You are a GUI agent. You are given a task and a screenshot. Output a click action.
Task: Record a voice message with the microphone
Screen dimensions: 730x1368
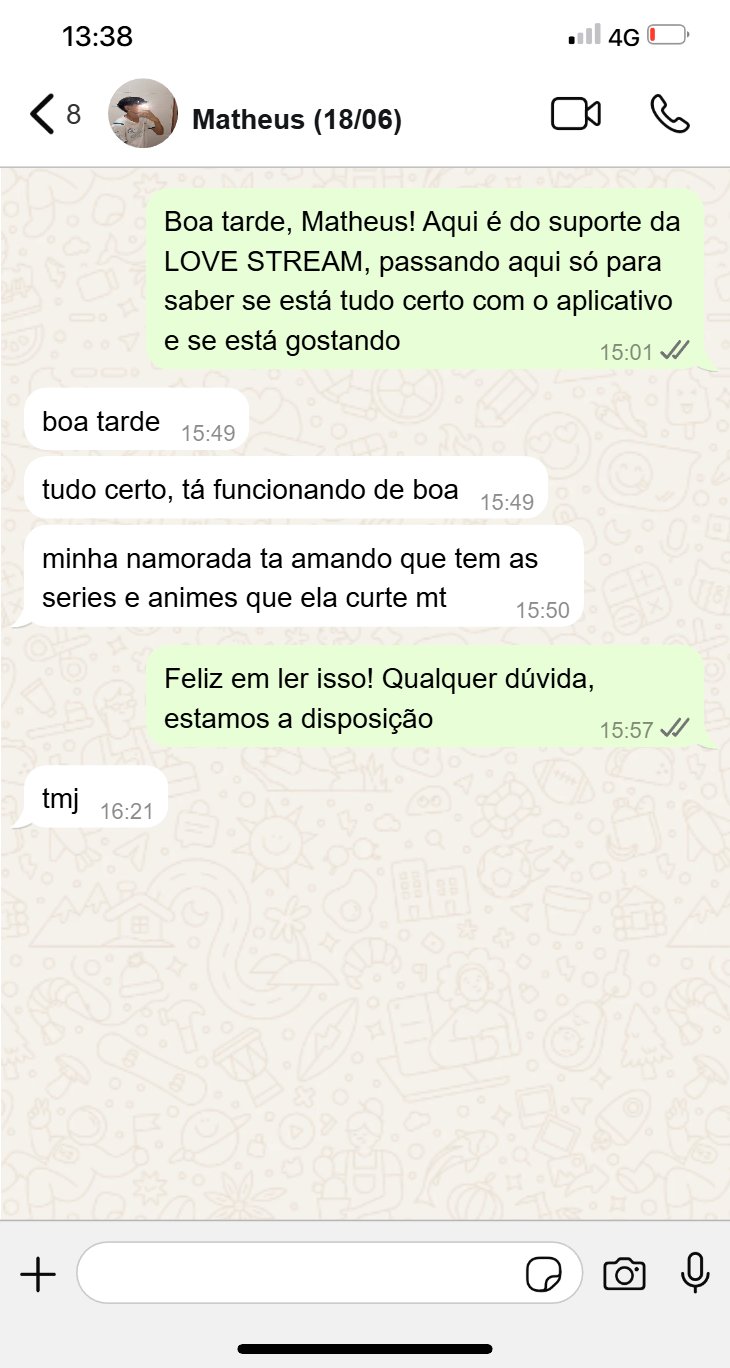pos(695,1273)
